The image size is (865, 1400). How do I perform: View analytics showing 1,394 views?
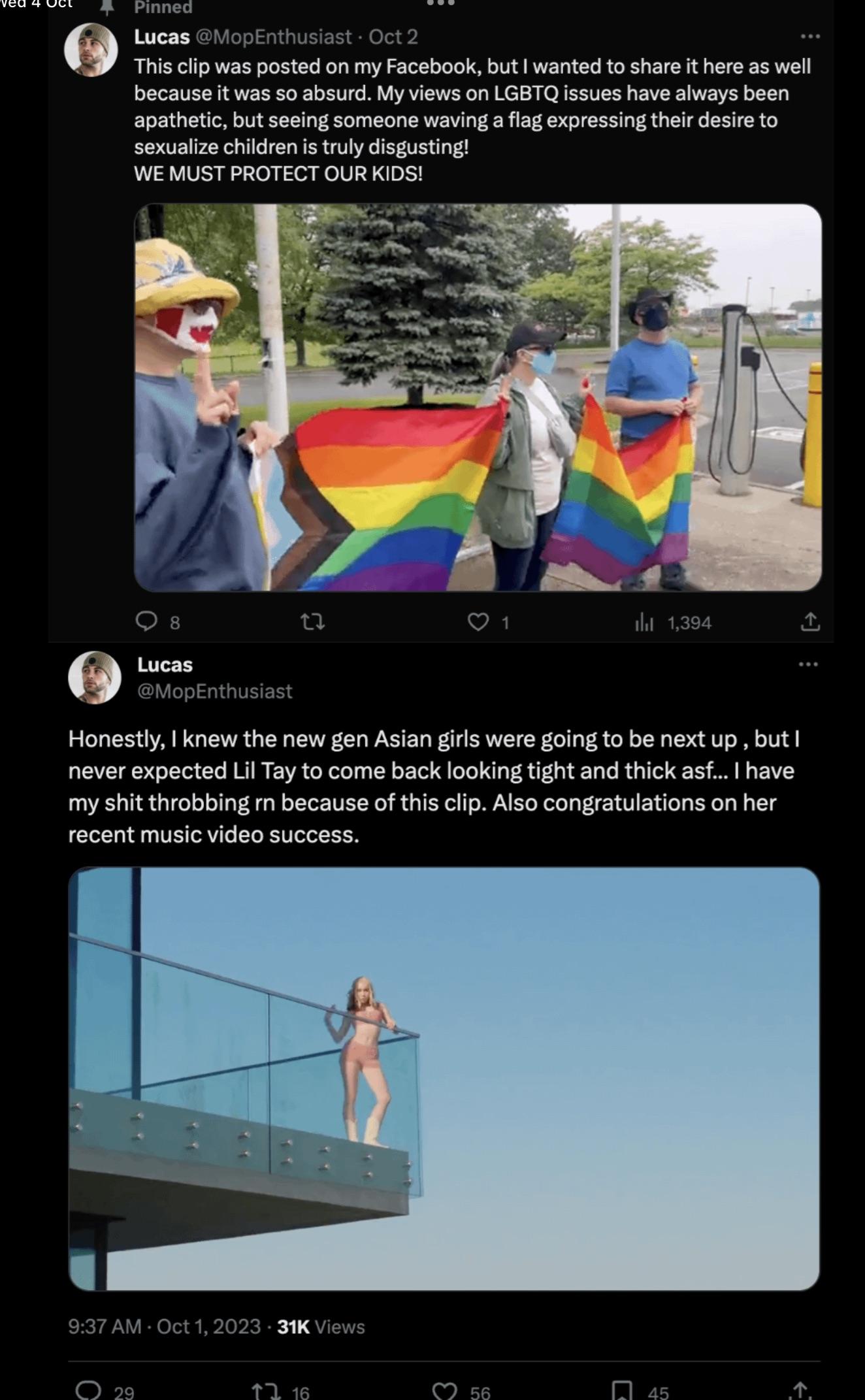tap(673, 623)
